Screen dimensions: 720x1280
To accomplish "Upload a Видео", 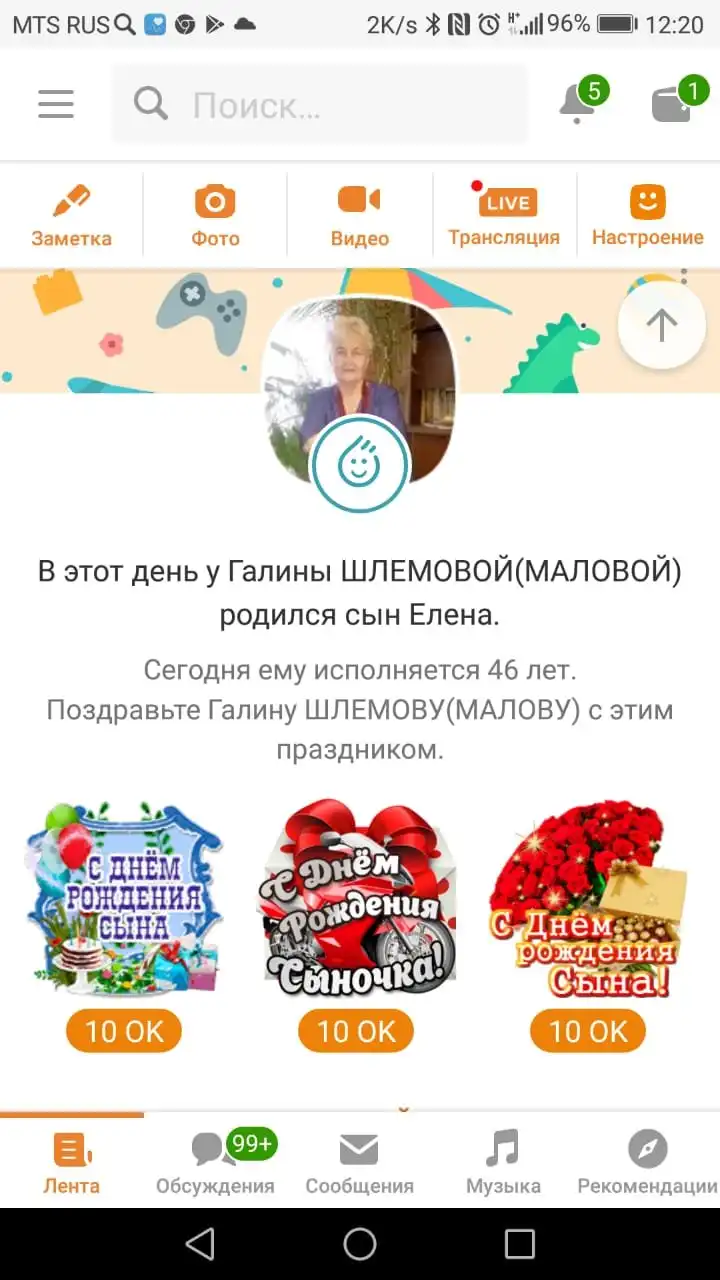I will point(359,214).
